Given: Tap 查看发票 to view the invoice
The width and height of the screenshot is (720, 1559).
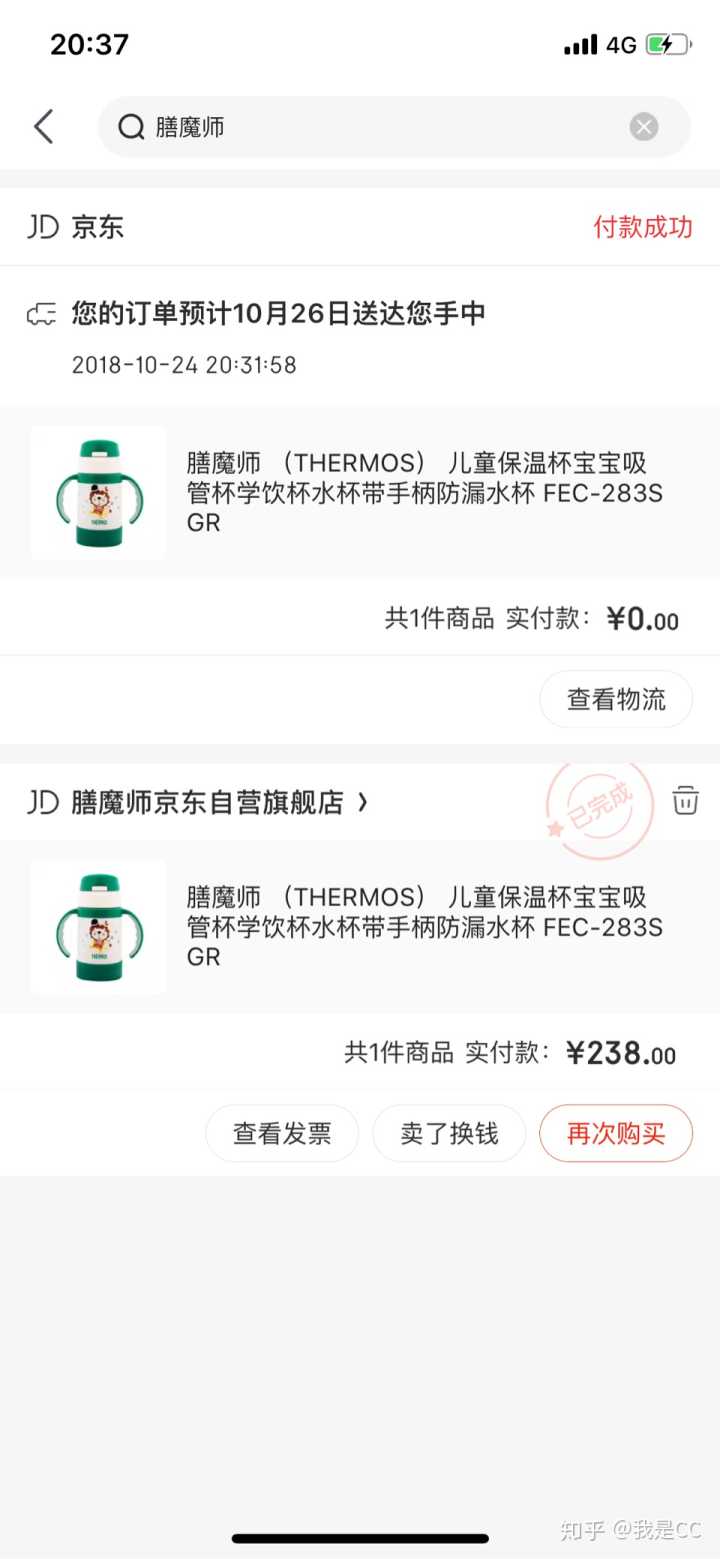Looking at the screenshot, I should coord(282,1133).
